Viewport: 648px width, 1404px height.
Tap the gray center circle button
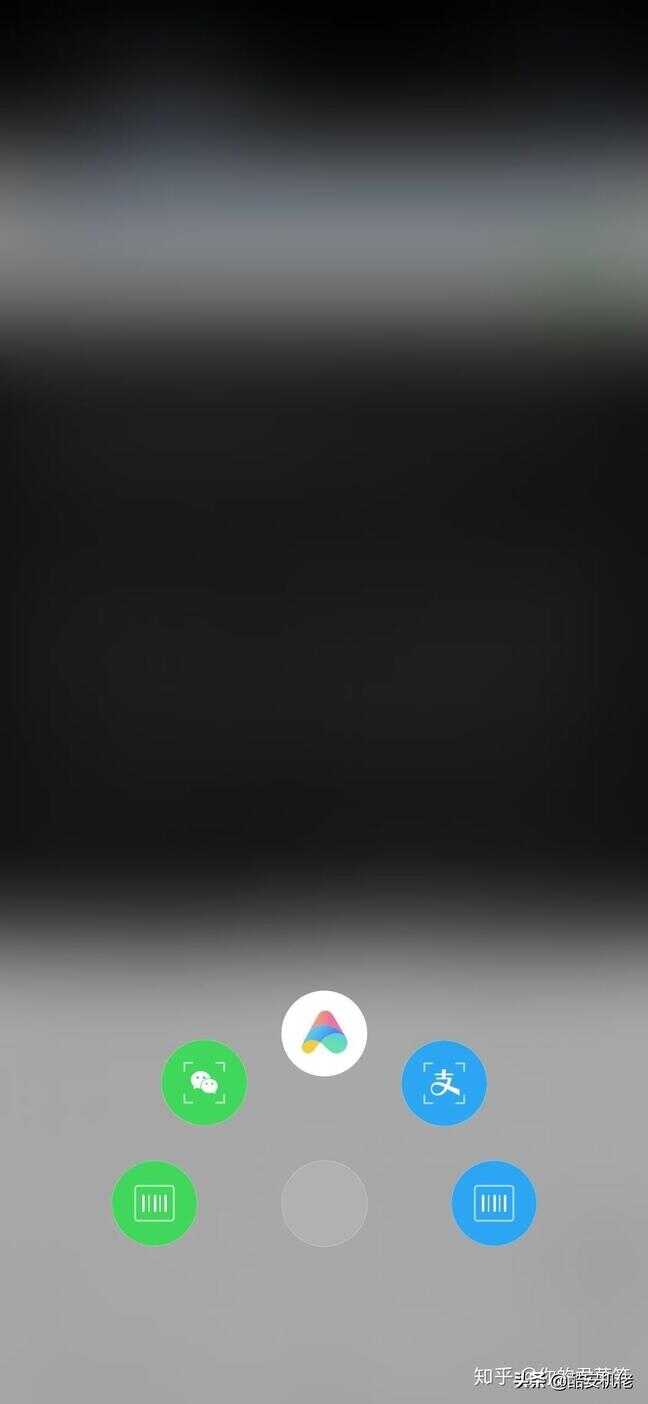pos(324,1203)
